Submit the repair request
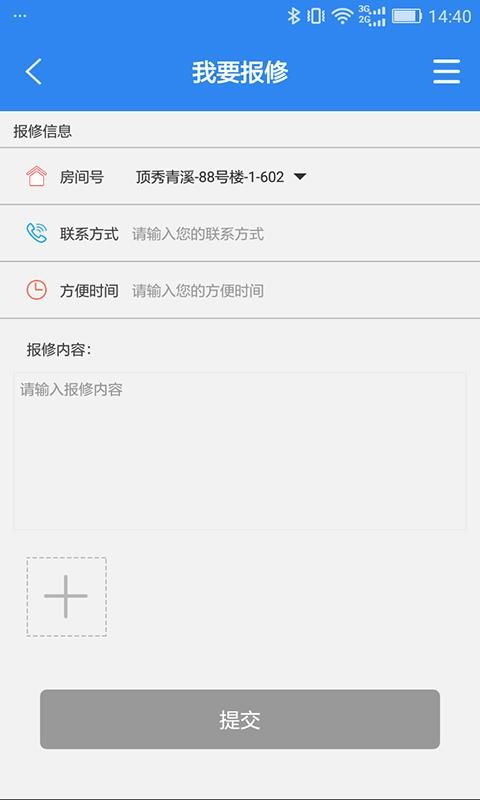This screenshot has width=480, height=800. click(x=240, y=719)
